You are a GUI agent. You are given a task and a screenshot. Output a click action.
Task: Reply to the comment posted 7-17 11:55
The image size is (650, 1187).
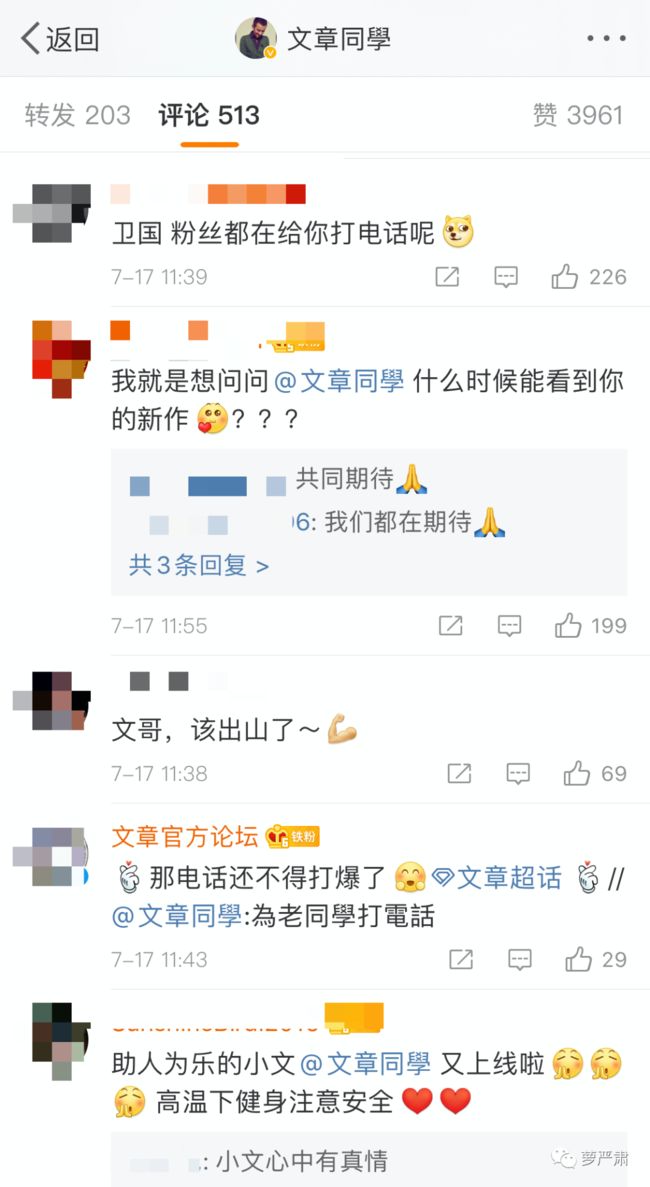[x=509, y=625]
